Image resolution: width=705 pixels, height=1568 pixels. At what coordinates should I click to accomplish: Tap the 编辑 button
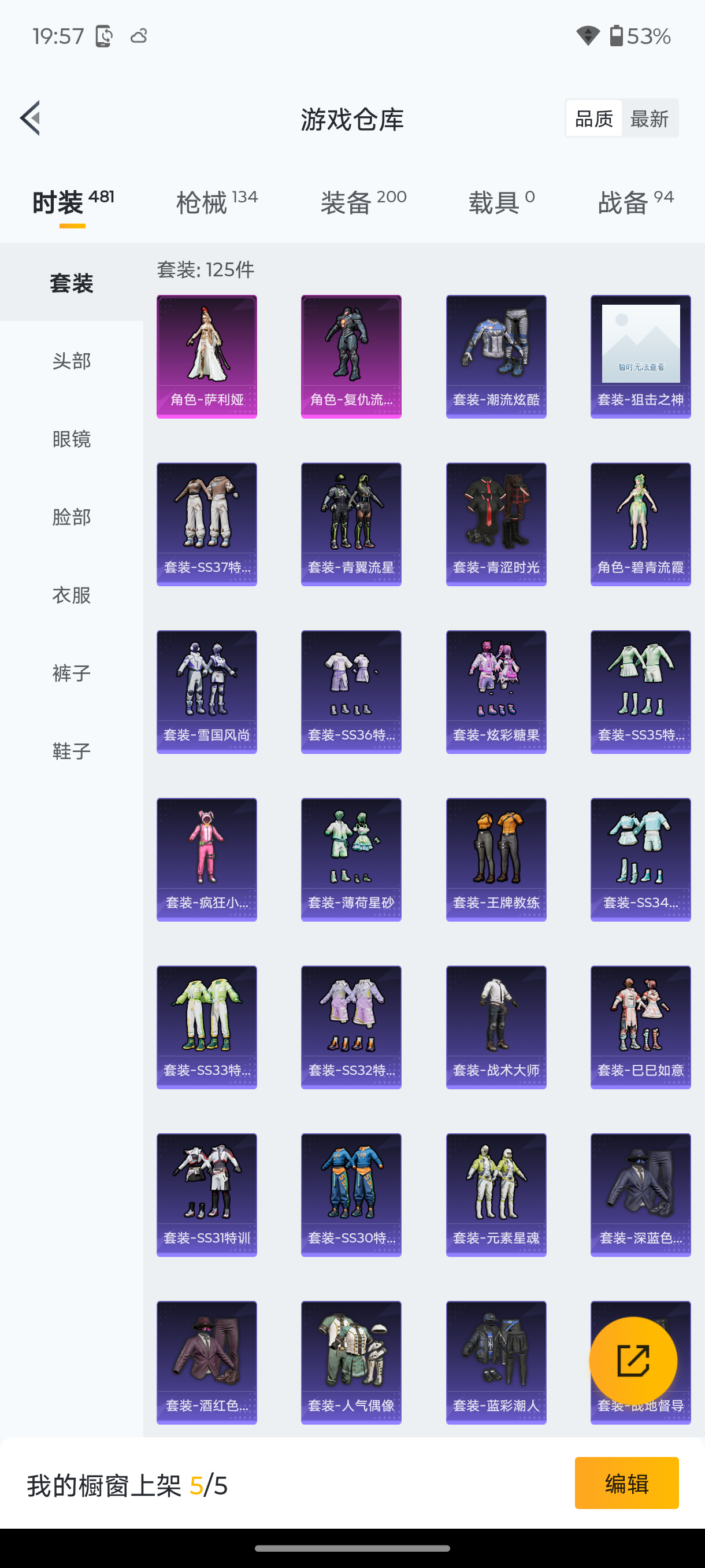pos(626,1483)
